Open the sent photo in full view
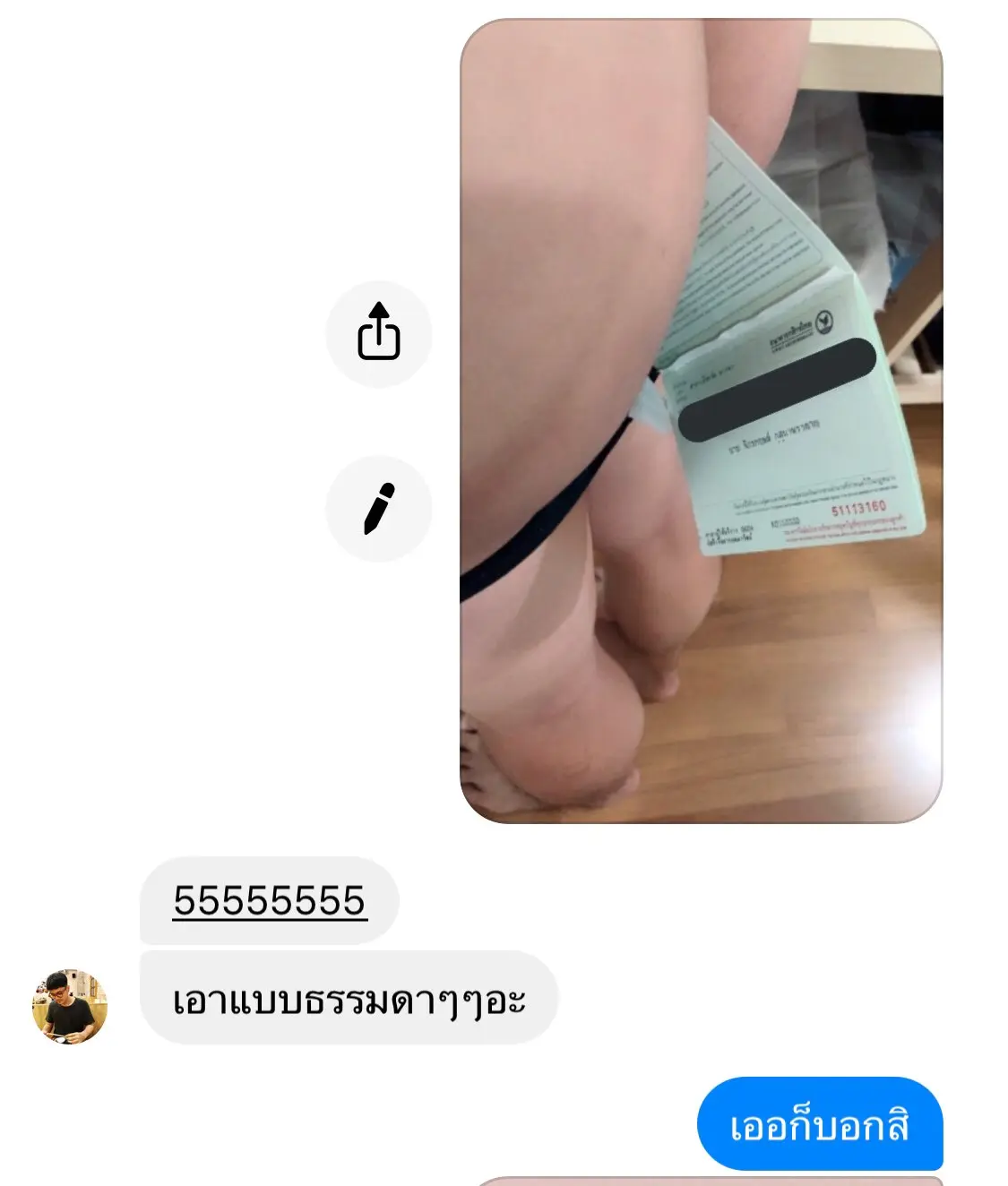This screenshot has width=1008, height=1186. (701, 421)
